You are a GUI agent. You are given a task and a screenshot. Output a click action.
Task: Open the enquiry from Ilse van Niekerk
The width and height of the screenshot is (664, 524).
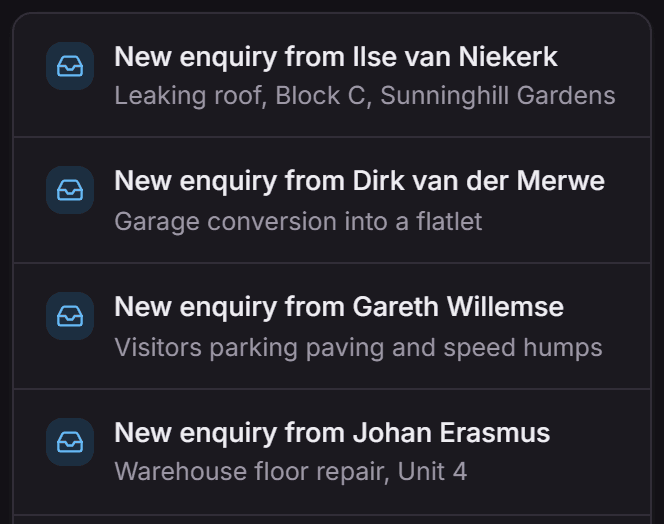[332, 75]
